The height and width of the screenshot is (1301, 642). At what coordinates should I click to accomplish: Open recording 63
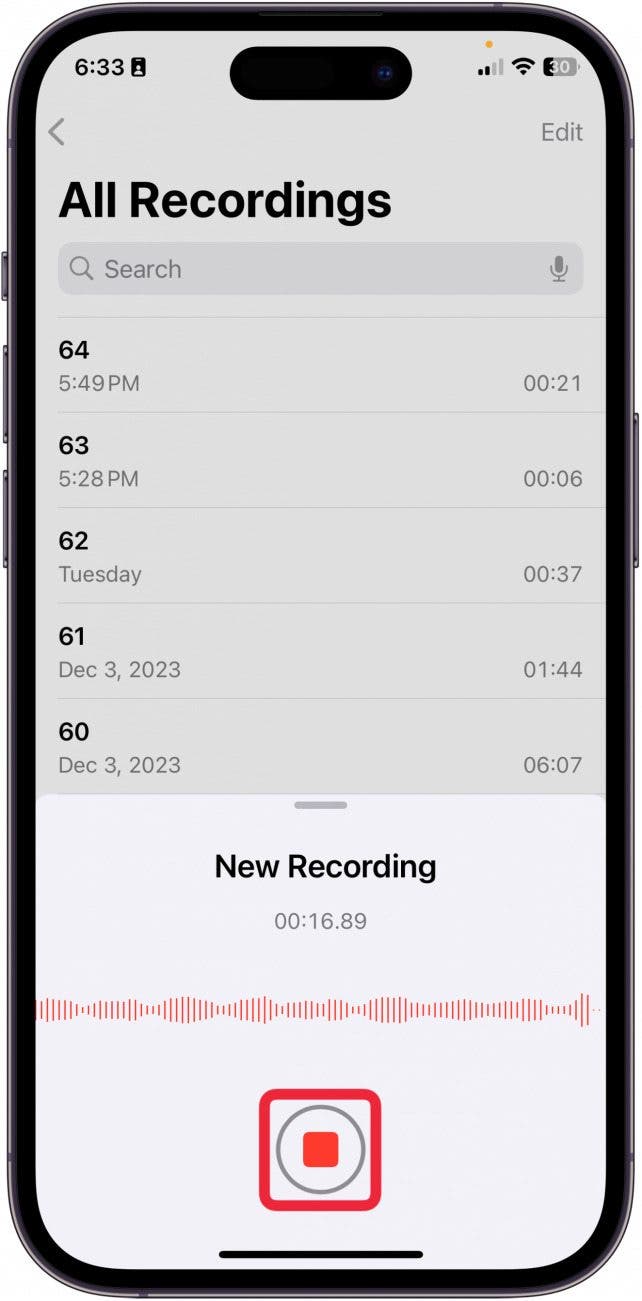[x=320, y=460]
